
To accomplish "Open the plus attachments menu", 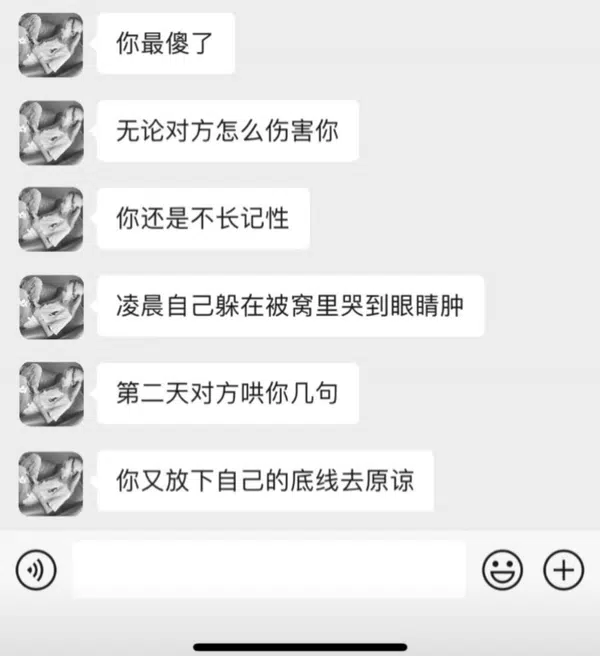I will [563, 570].
